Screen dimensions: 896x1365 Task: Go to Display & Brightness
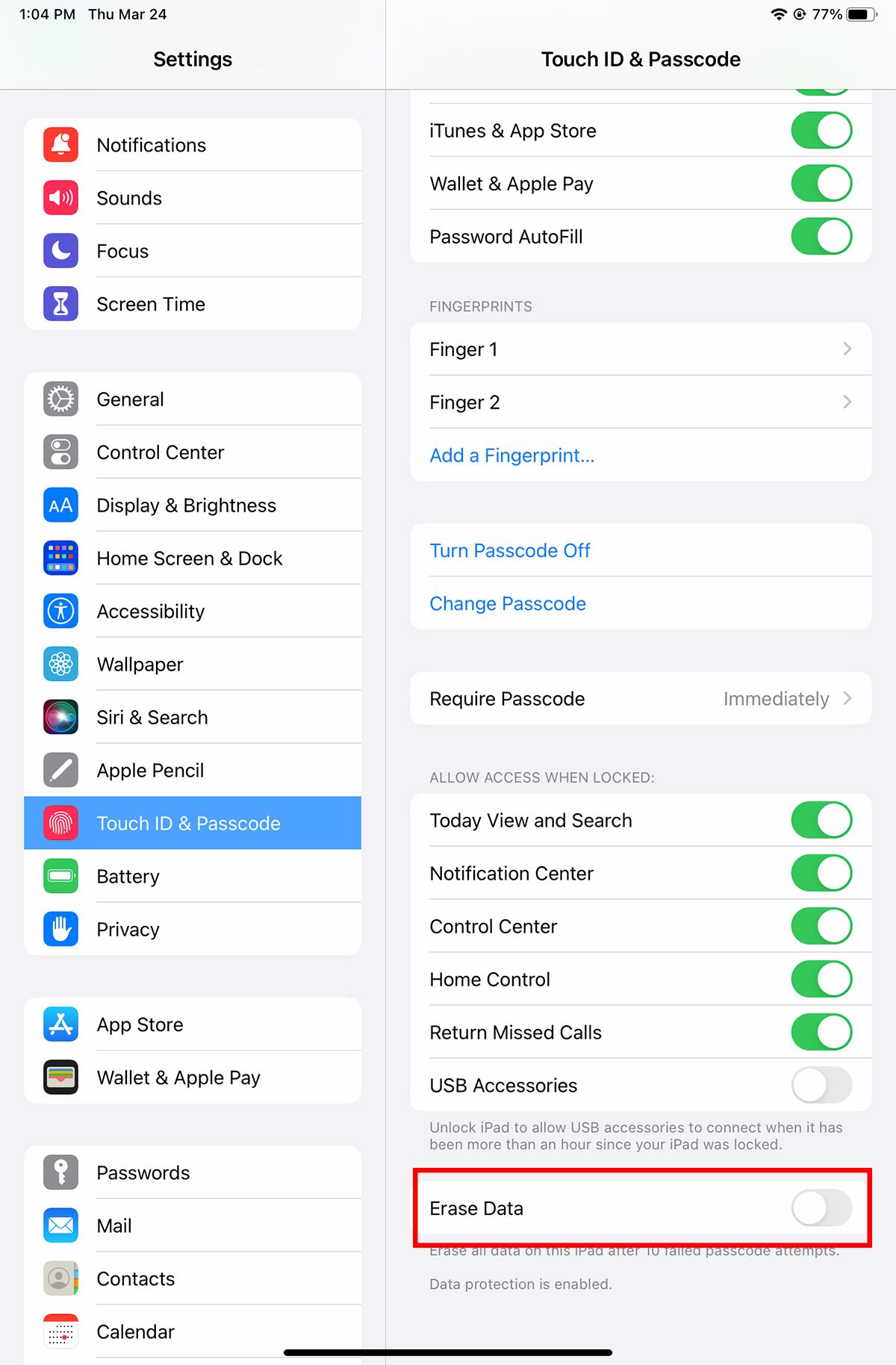(193, 506)
